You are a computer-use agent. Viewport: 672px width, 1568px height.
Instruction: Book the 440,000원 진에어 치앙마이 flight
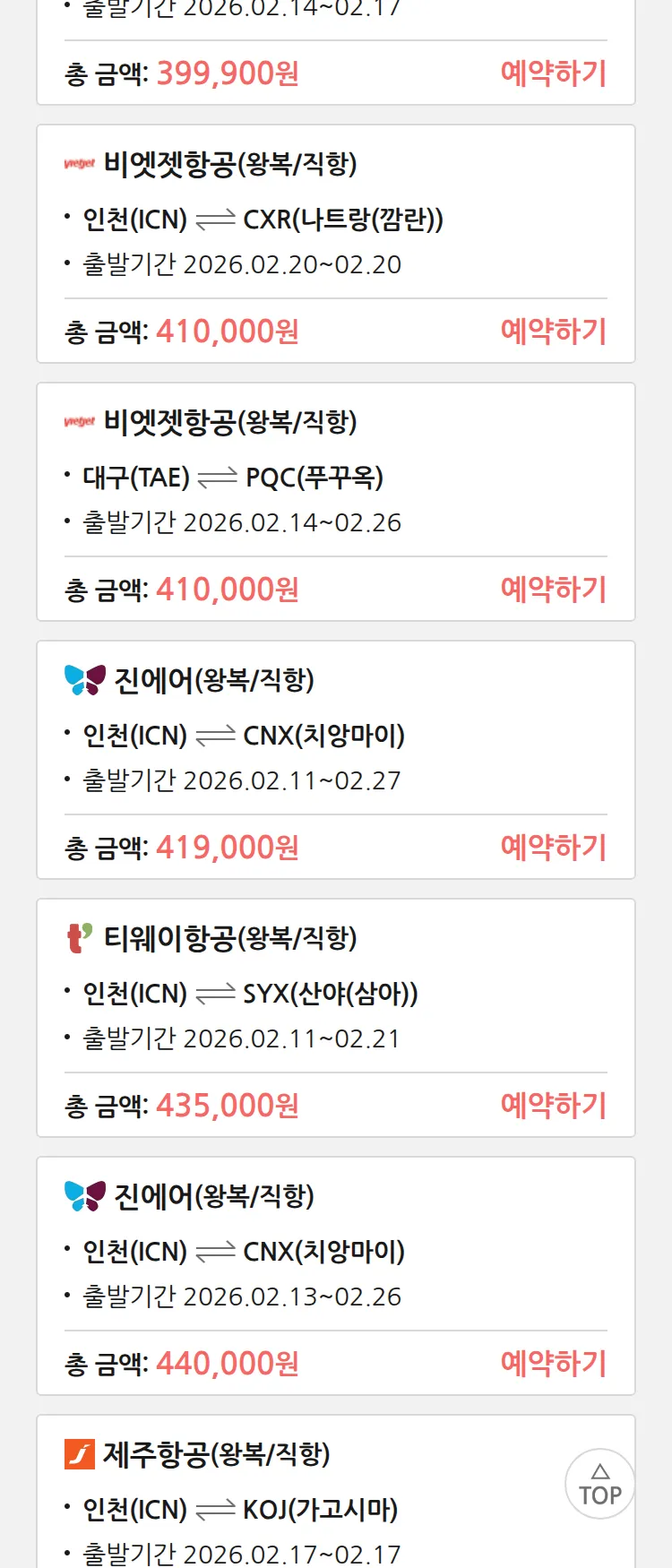click(x=553, y=1364)
